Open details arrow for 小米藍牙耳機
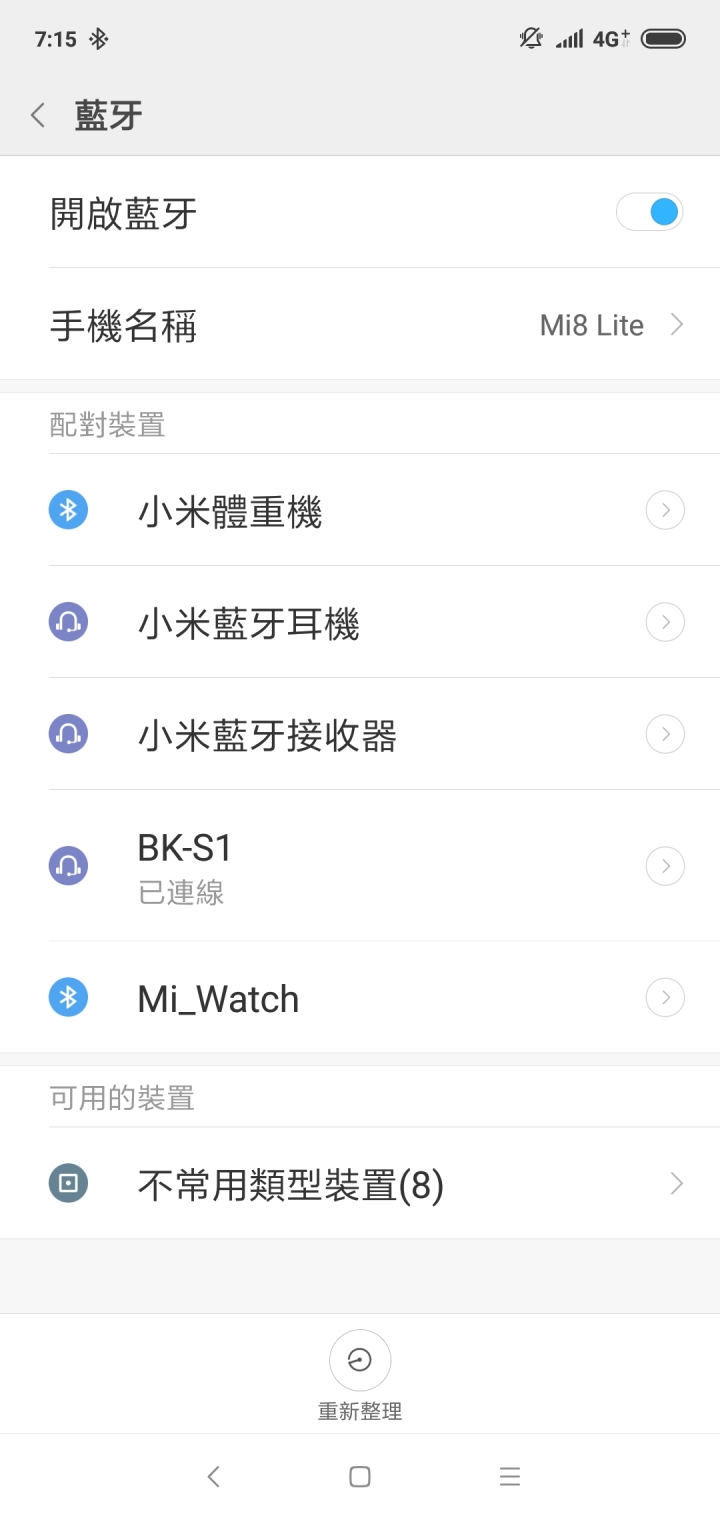This screenshot has width=720, height=1520. [665, 623]
